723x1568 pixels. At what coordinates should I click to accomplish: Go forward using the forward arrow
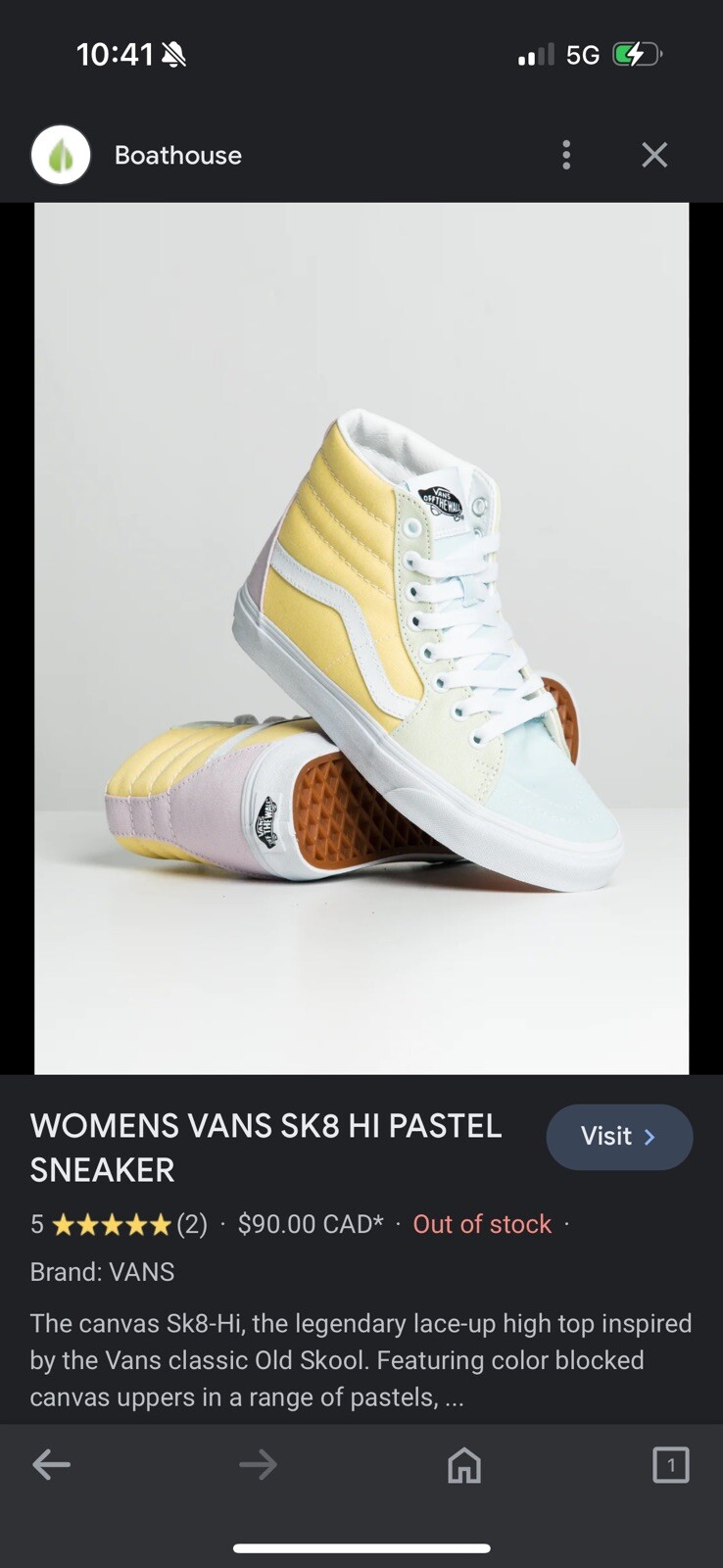[257, 1465]
